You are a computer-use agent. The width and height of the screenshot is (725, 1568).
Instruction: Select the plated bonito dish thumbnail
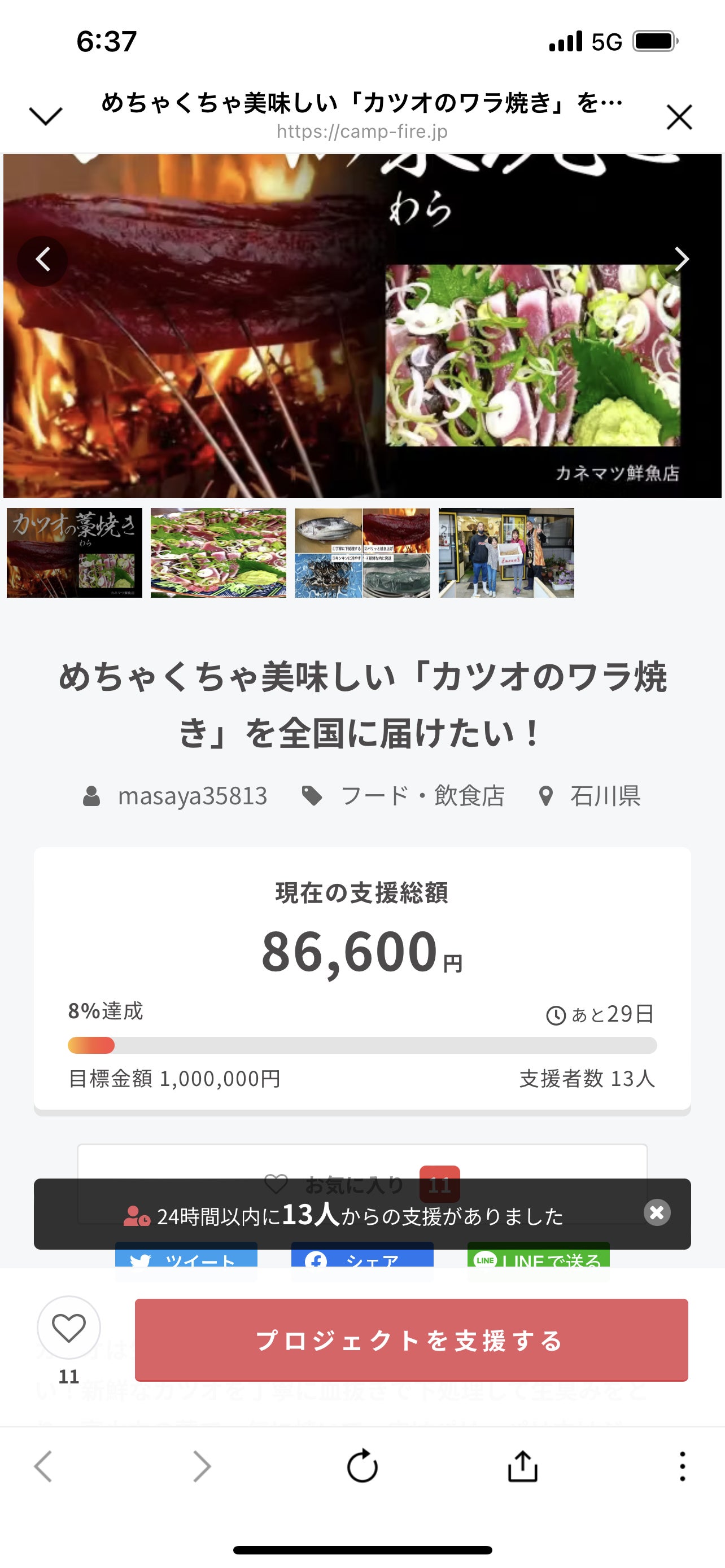click(219, 553)
